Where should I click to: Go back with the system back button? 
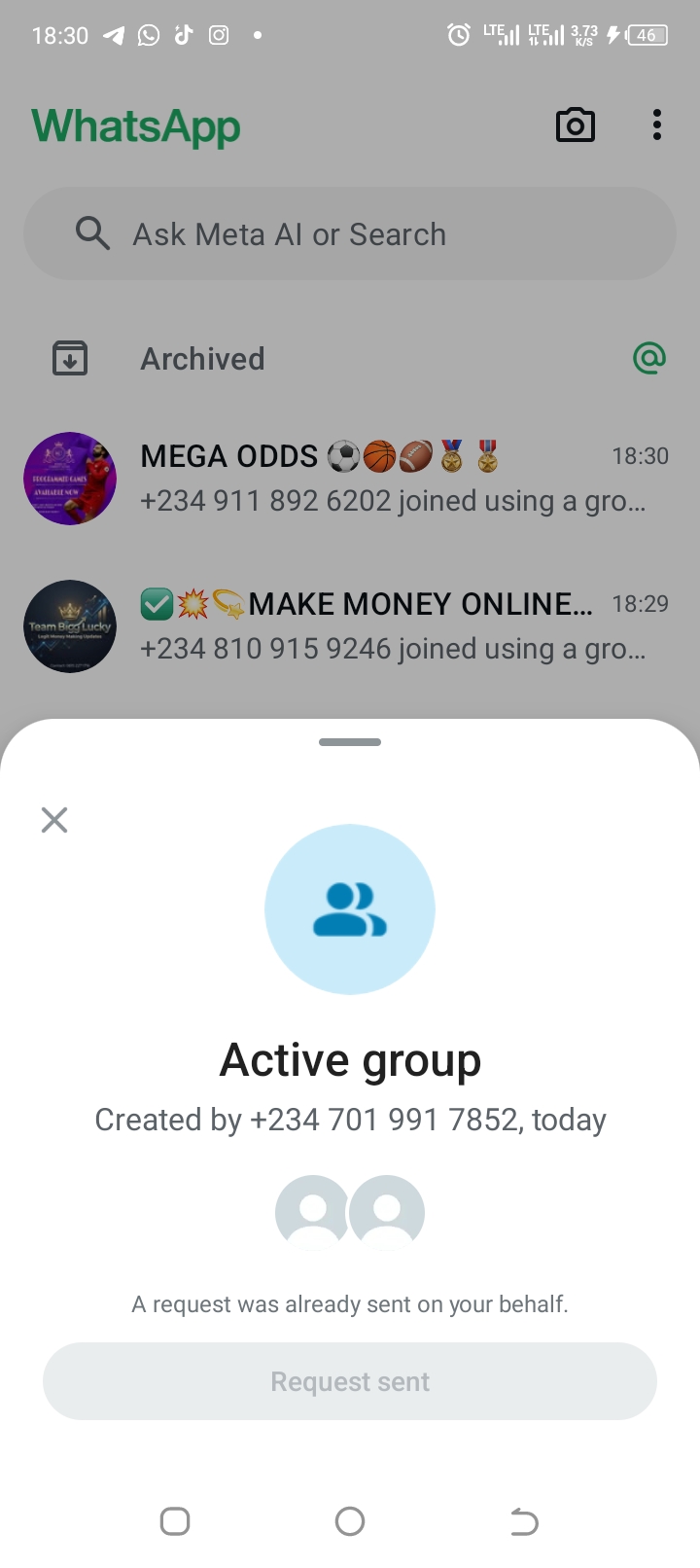click(524, 1520)
